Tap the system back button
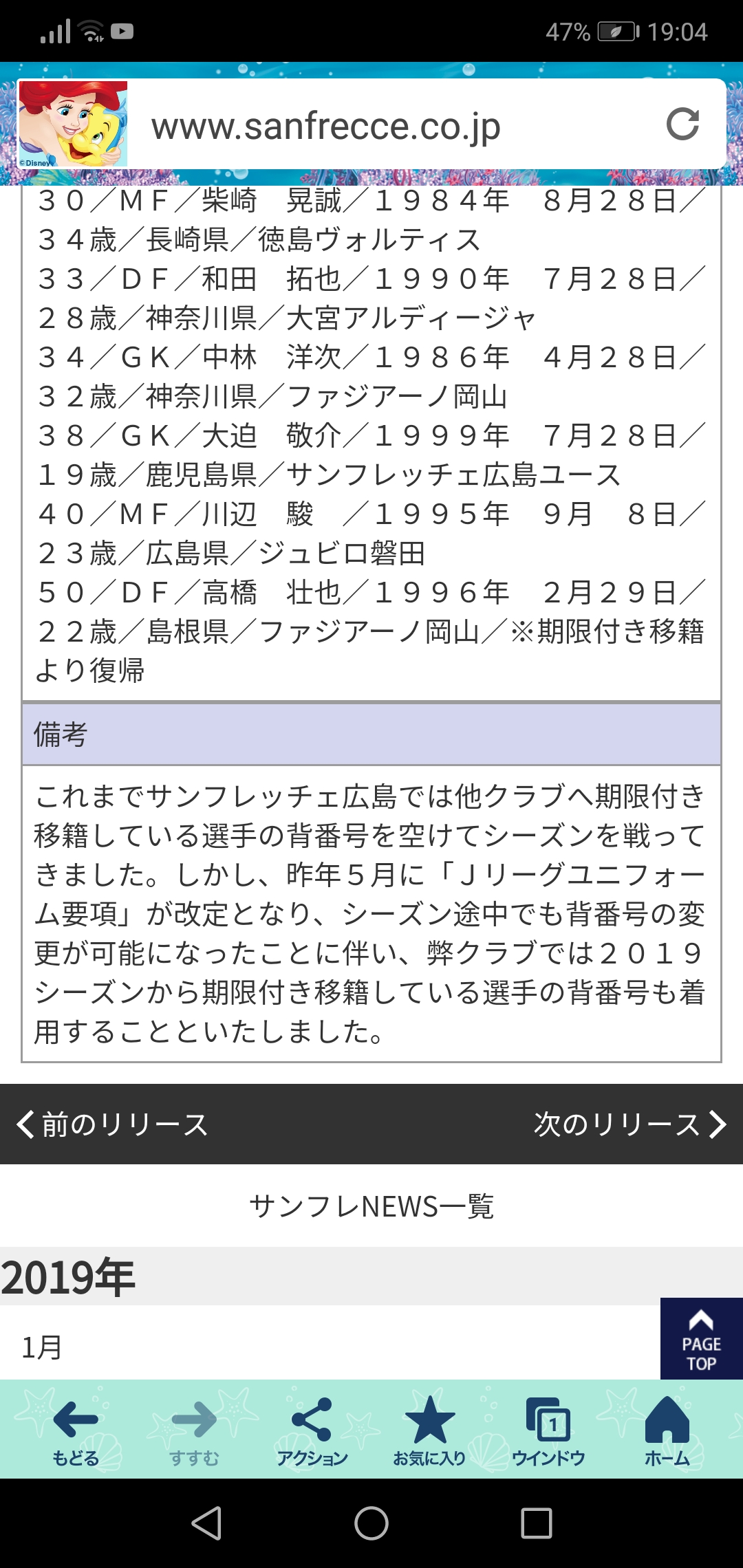The width and height of the screenshot is (743, 1568). click(206, 1523)
